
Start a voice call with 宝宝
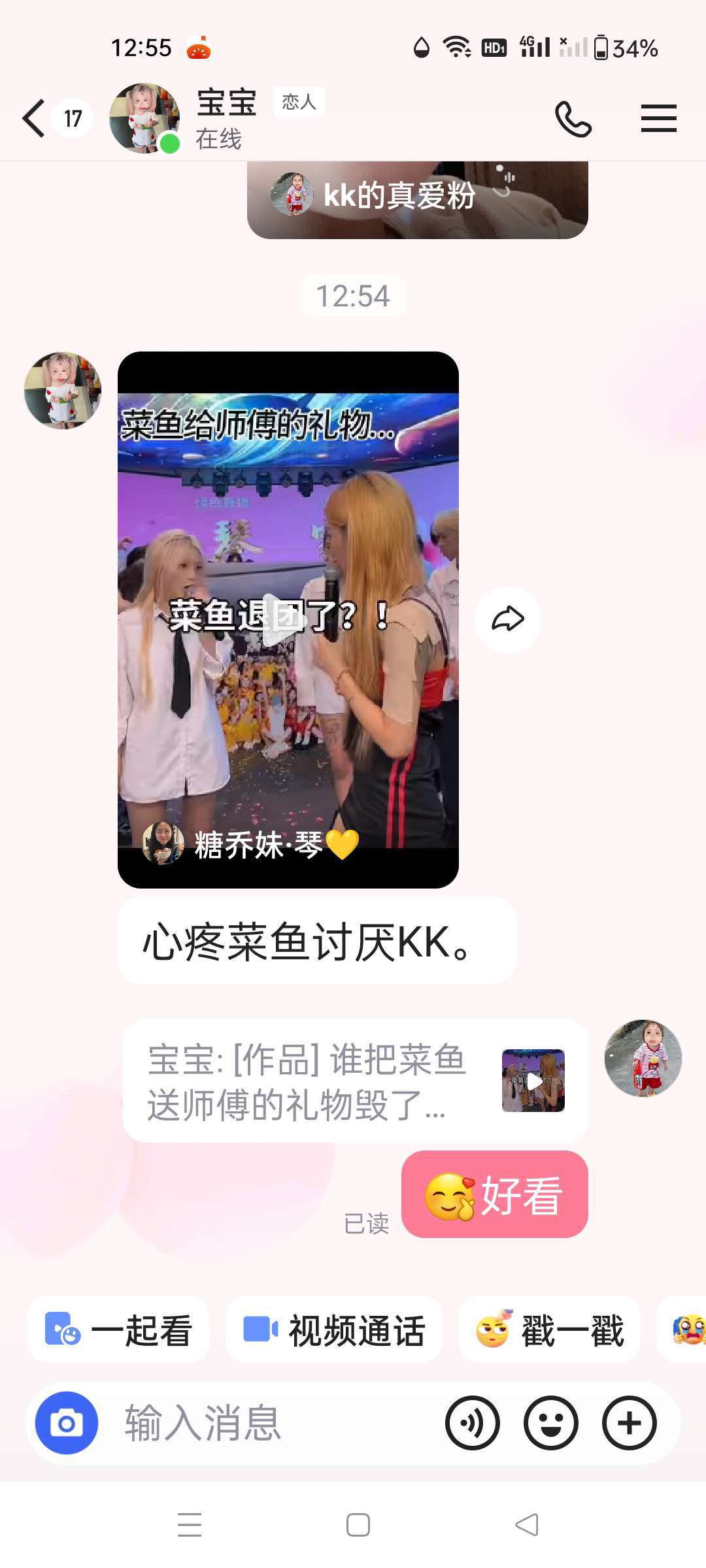pyautogui.click(x=573, y=119)
